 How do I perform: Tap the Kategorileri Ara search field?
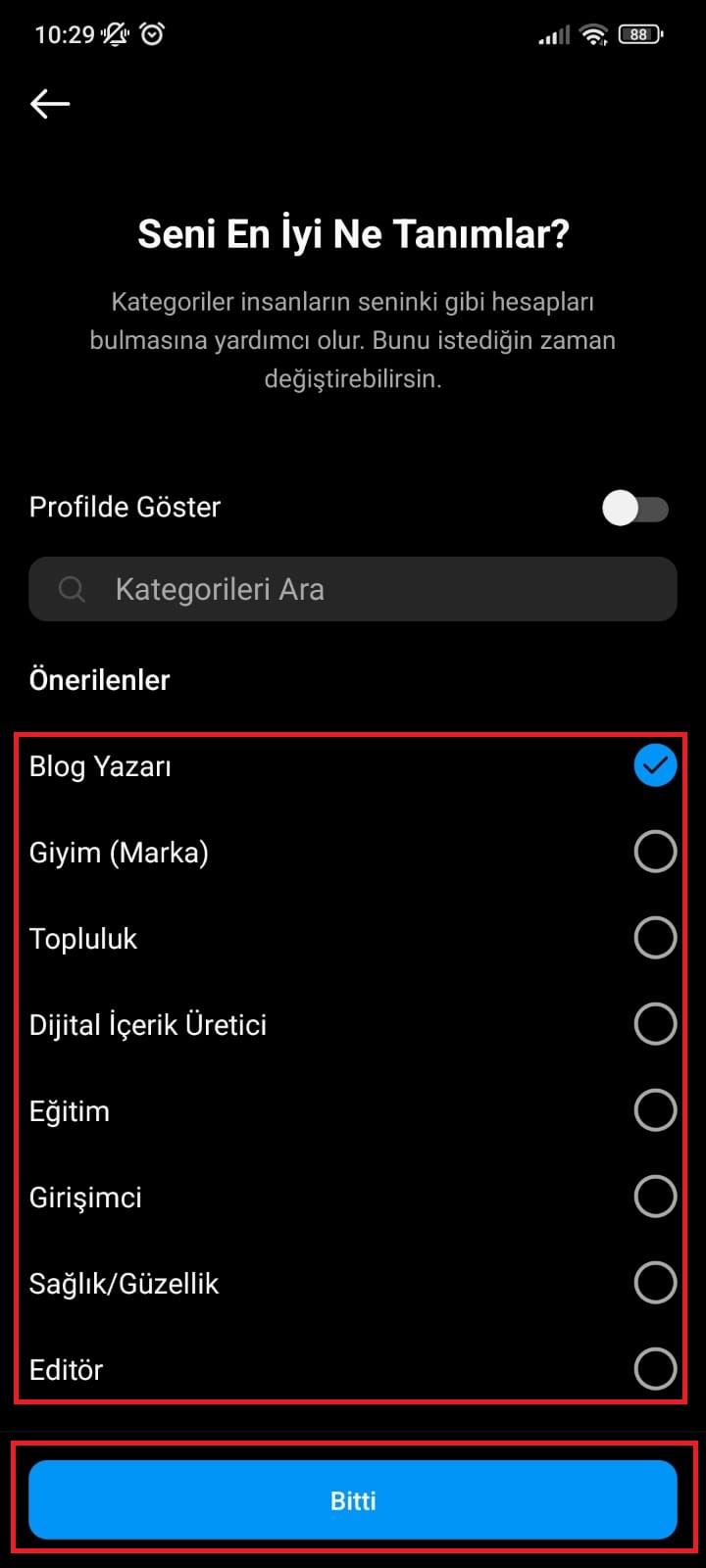[x=353, y=589]
